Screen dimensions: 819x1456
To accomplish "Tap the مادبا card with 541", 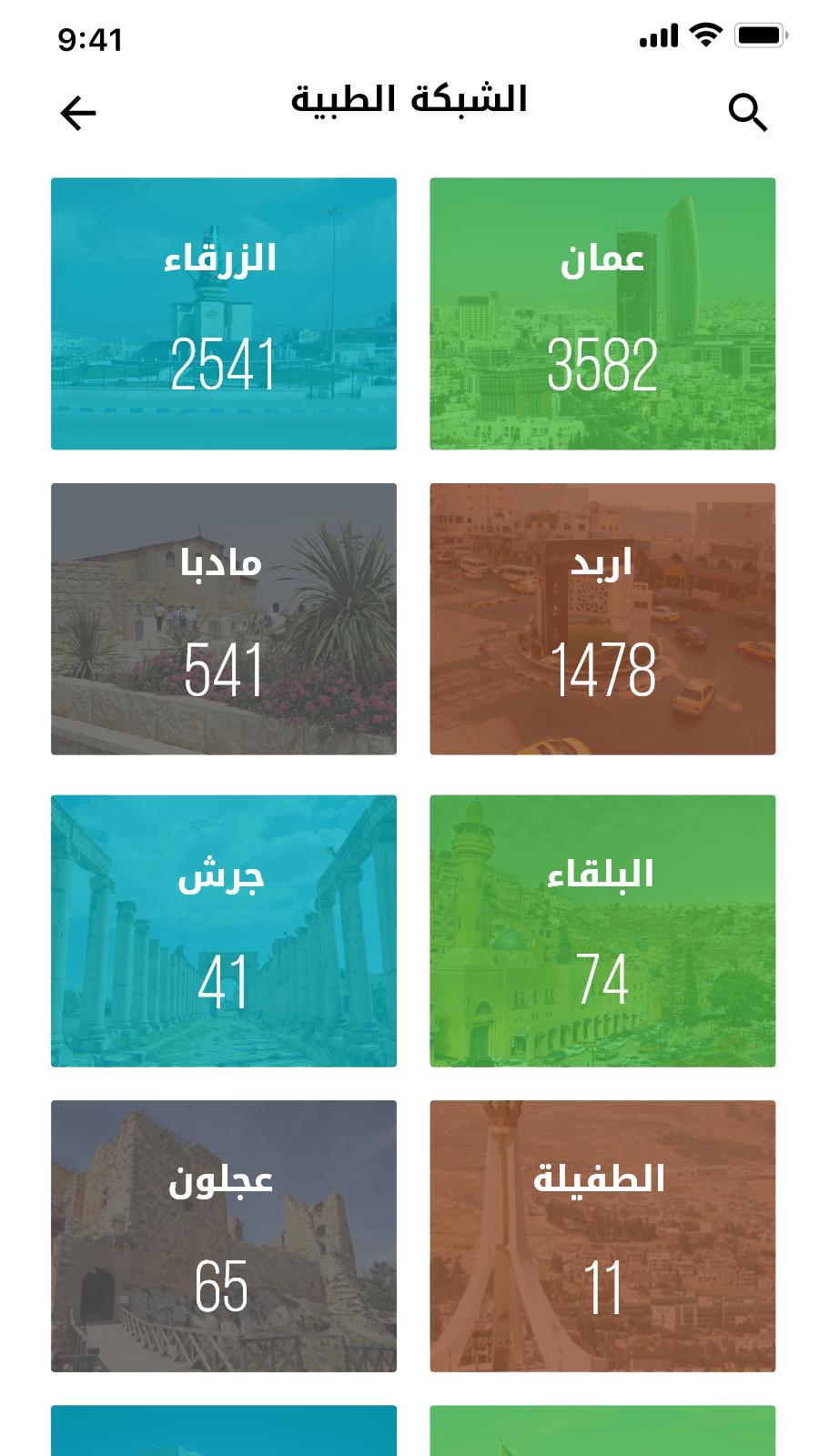I will click(x=224, y=619).
